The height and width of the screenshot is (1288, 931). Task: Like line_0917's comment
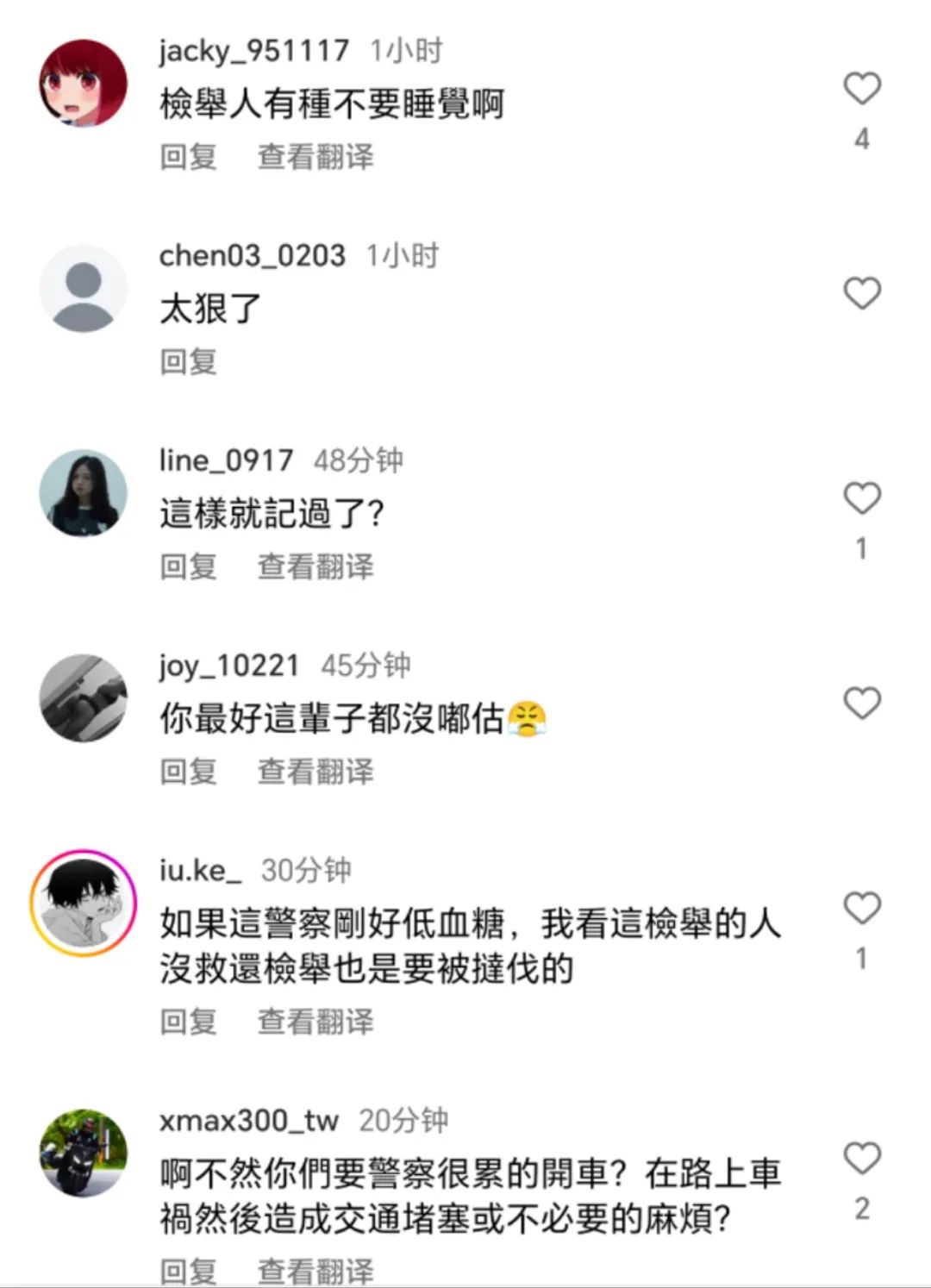pyautogui.click(x=861, y=498)
